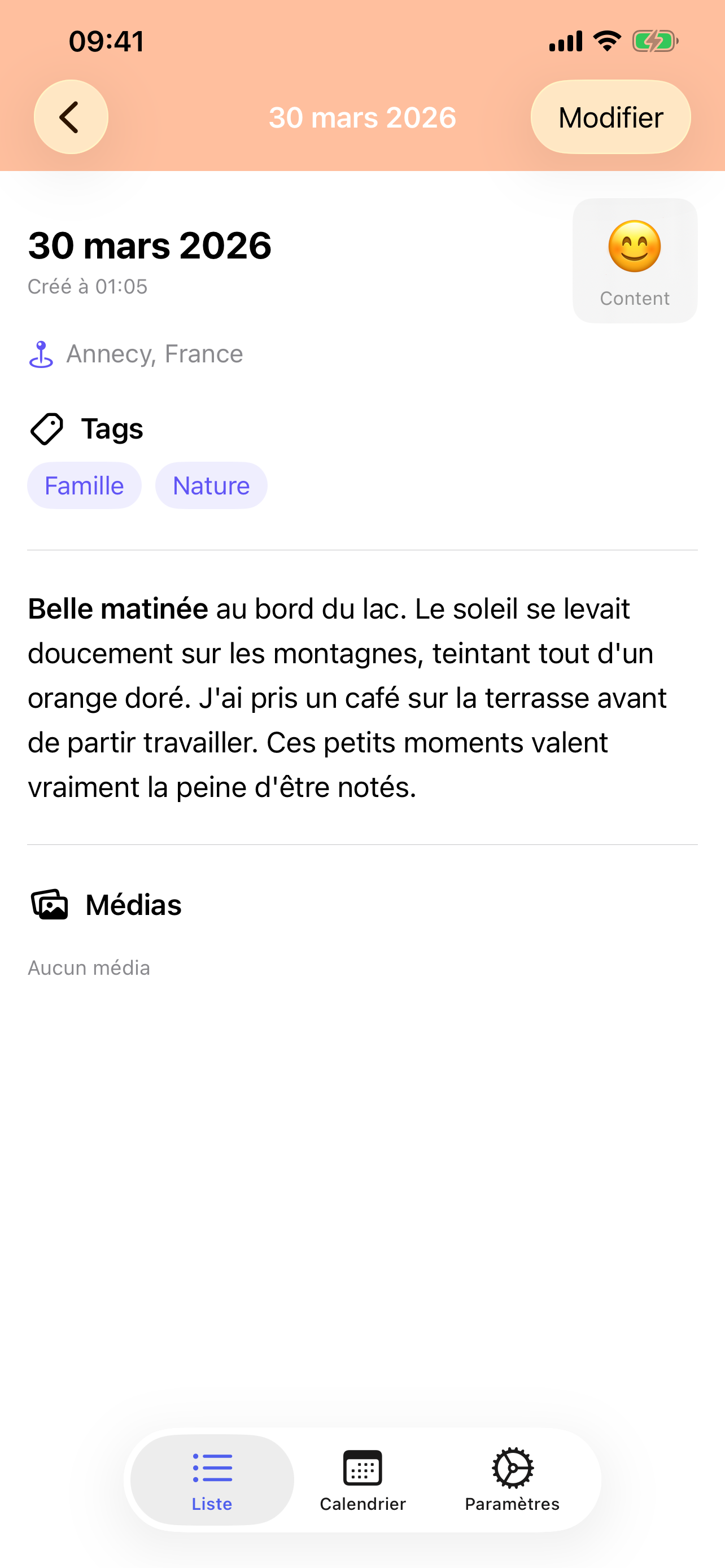This screenshot has width=725, height=1568.
Task: Collapse the entry with the back chevron
Action: [x=71, y=117]
